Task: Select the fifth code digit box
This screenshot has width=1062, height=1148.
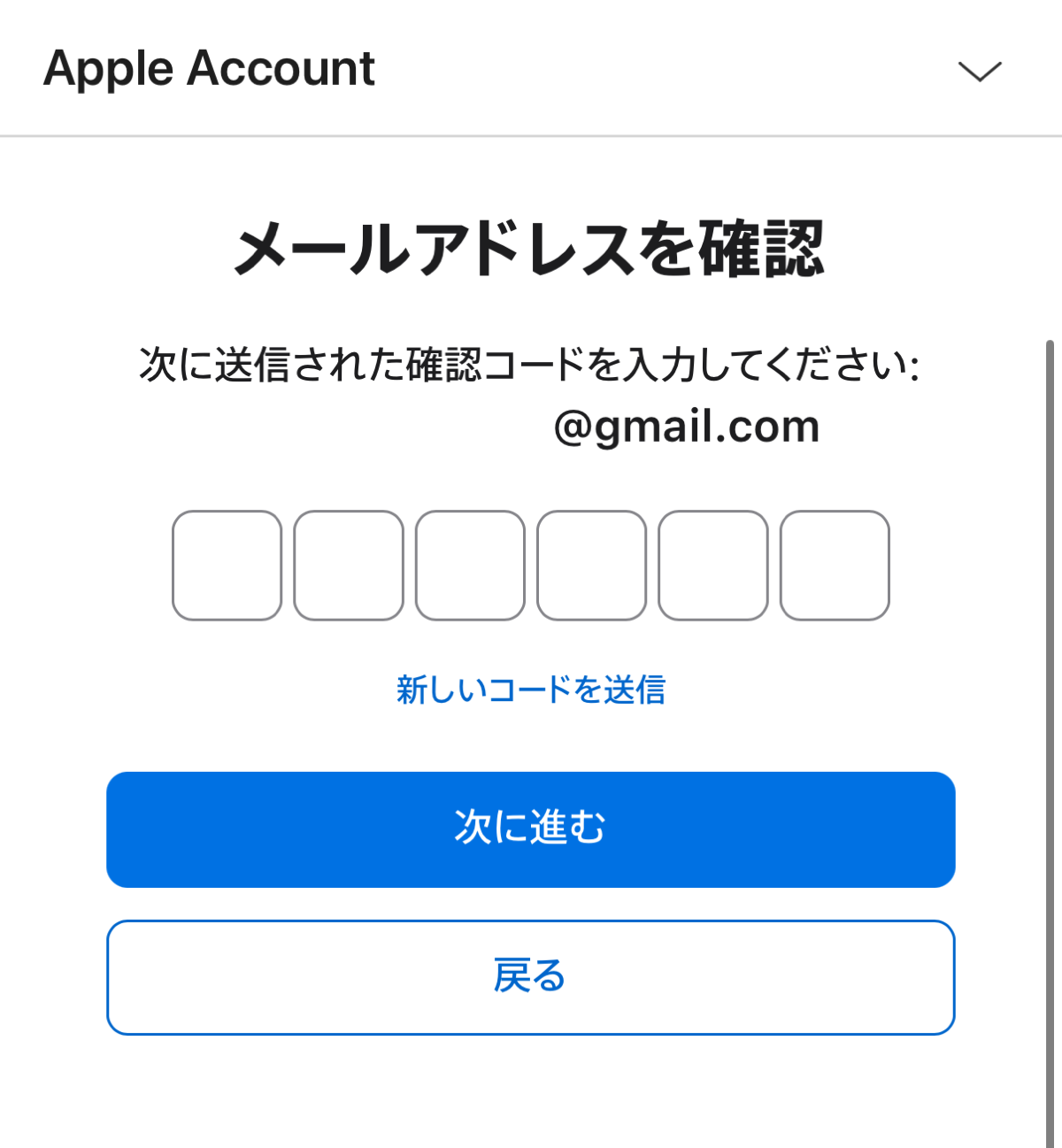Action: (713, 565)
